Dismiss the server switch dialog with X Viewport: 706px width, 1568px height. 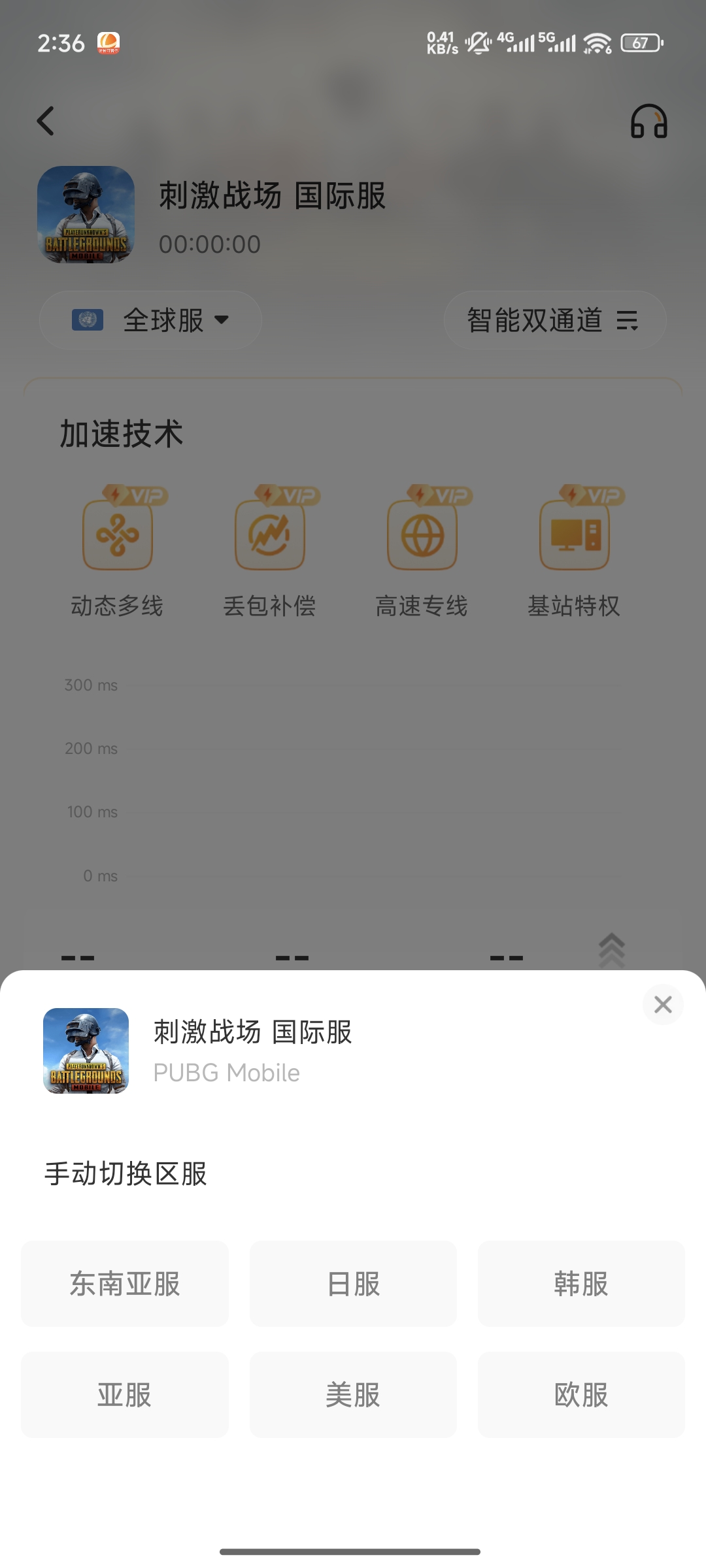coord(663,1004)
